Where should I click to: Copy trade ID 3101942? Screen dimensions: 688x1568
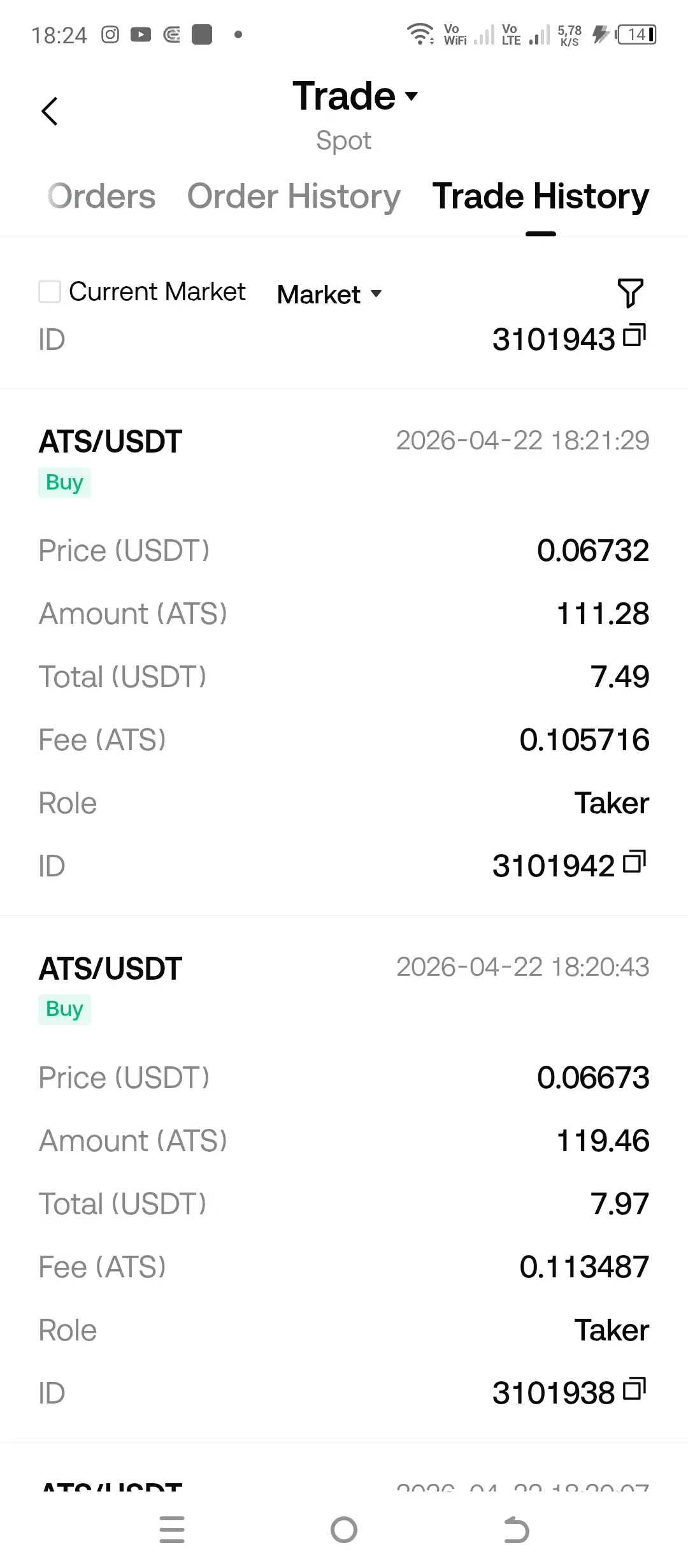(x=634, y=862)
